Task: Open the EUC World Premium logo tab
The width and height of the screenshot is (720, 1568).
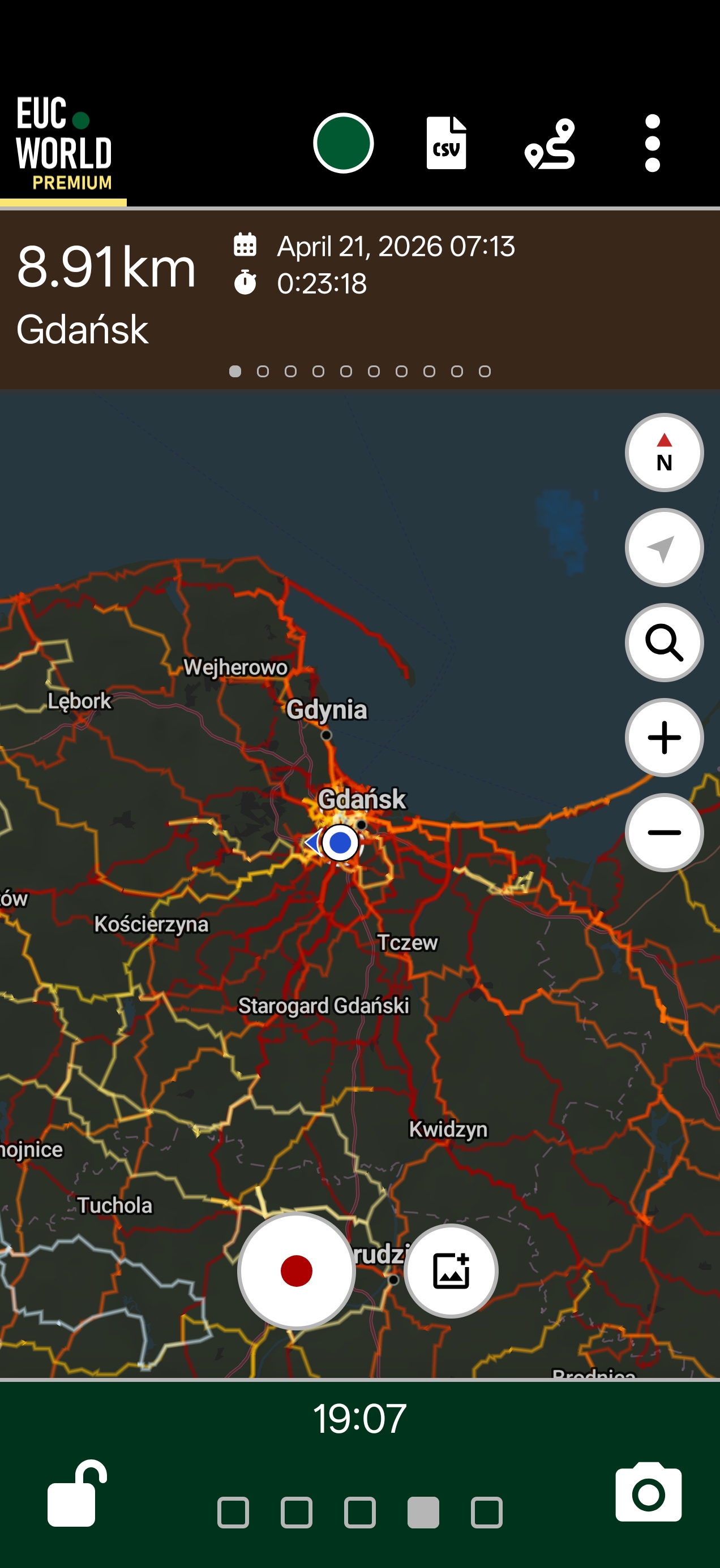Action: pyautogui.click(x=63, y=145)
